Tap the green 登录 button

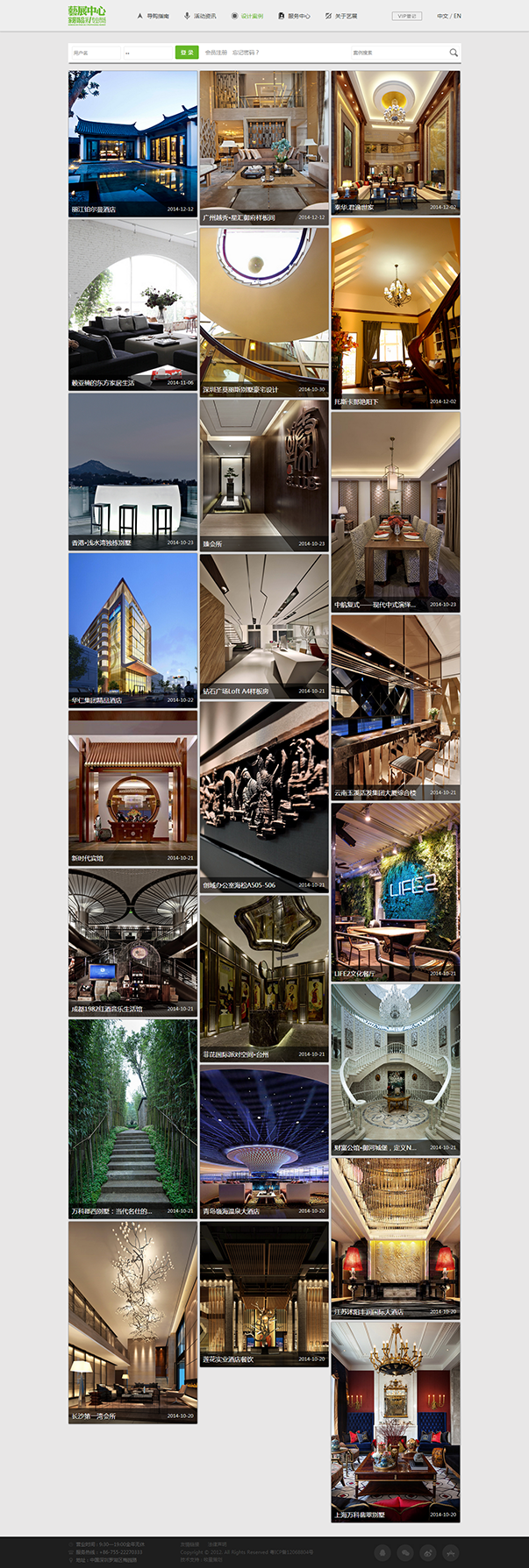pyautogui.click(x=187, y=53)
